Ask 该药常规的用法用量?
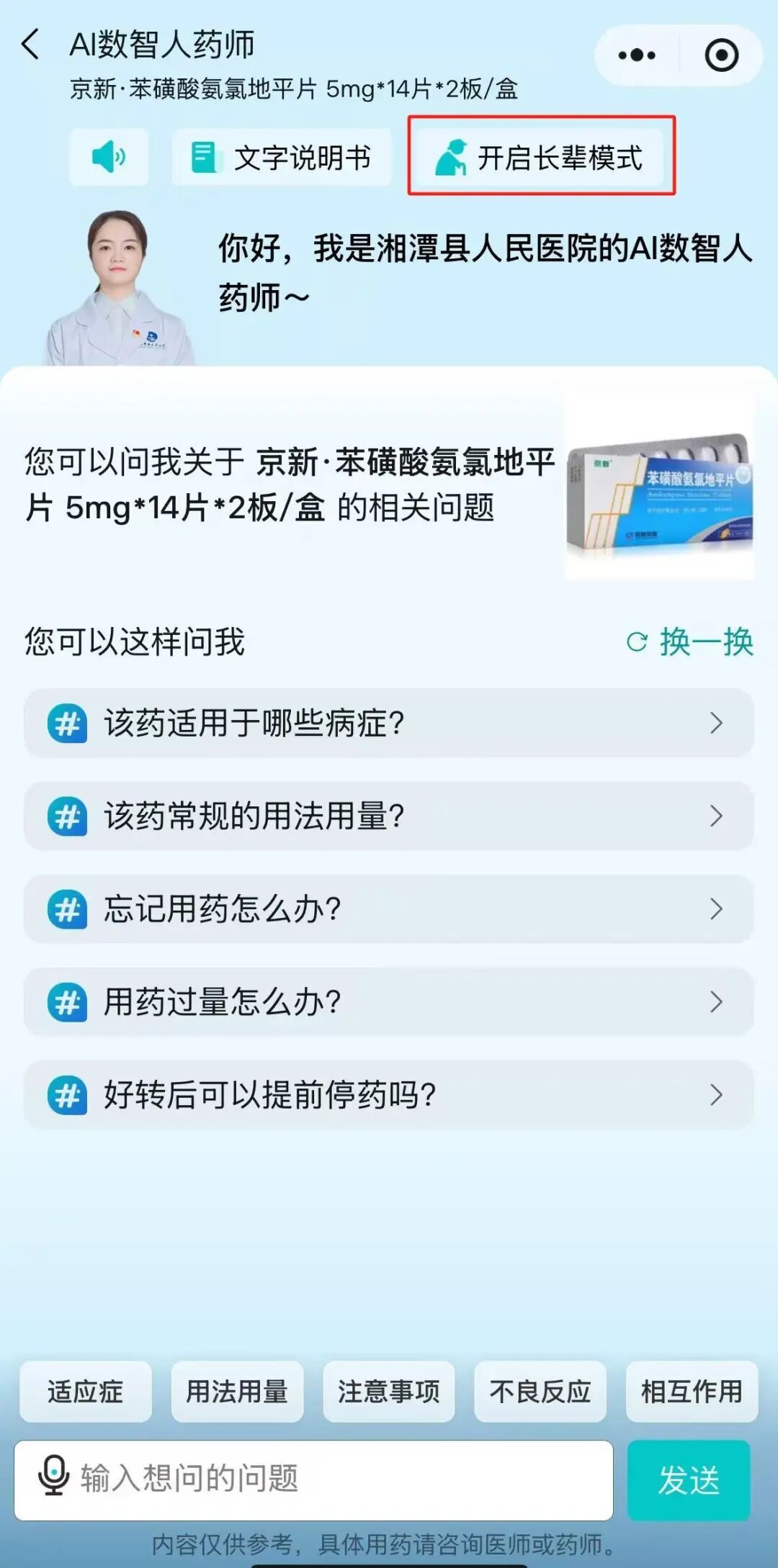Viewport: 778px width, 1568px height. click(x=389, y=816)
